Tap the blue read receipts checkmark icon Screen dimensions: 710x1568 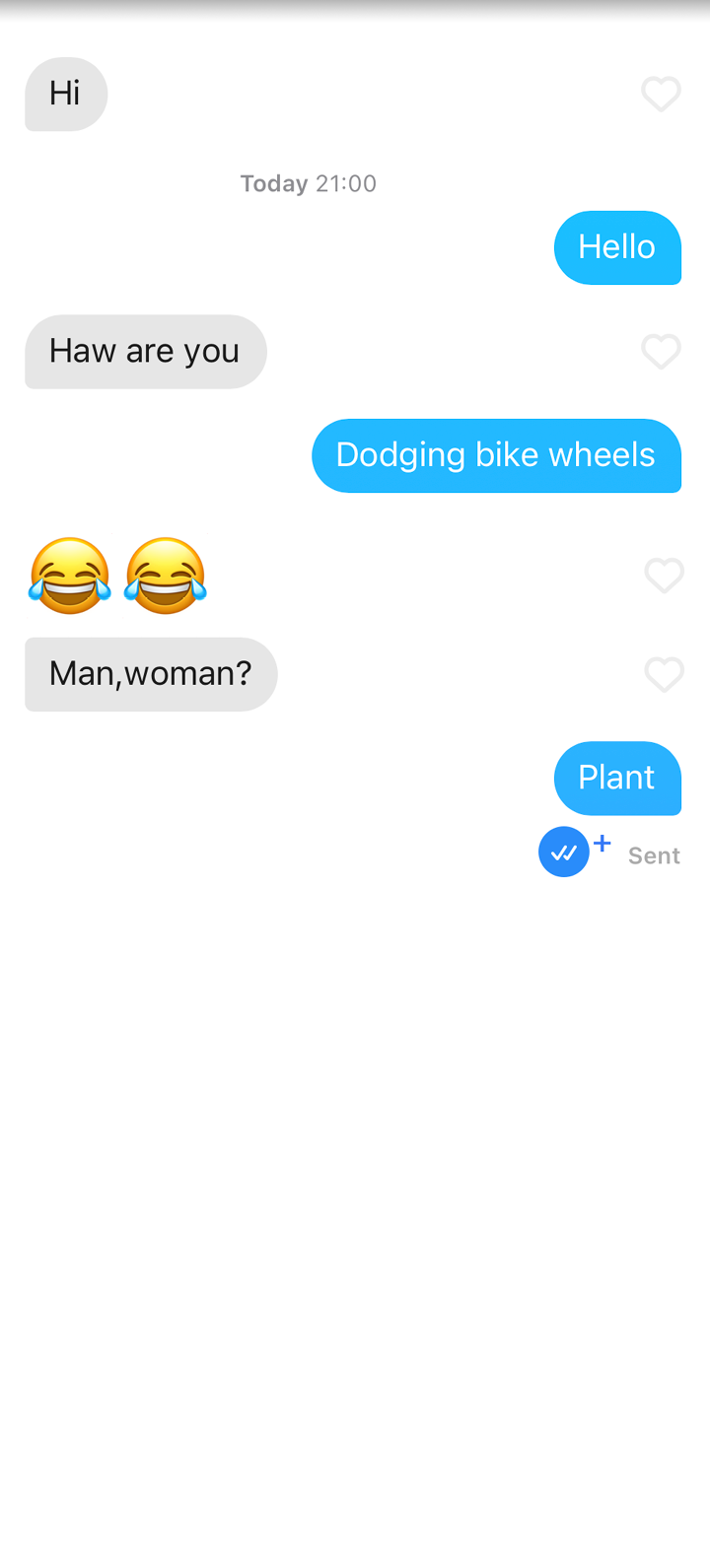[x=564, y=852]
